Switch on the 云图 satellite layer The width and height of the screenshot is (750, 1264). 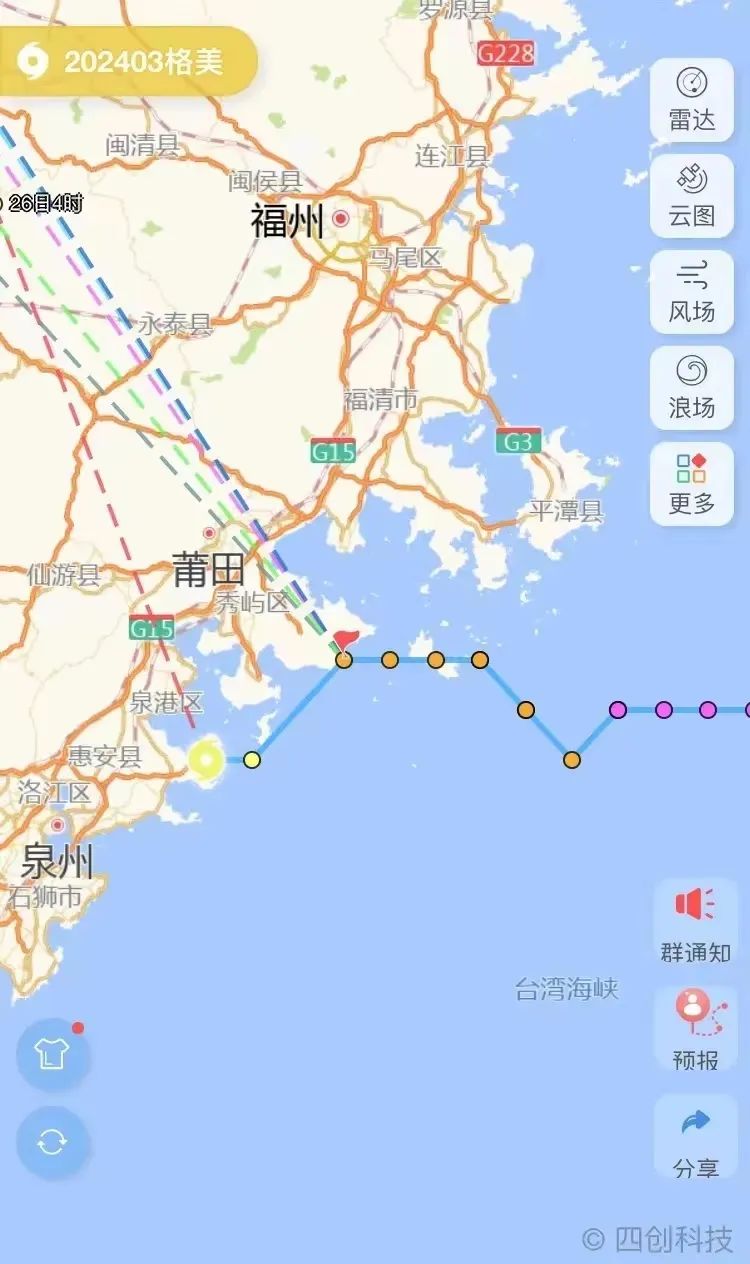point(692,196)
